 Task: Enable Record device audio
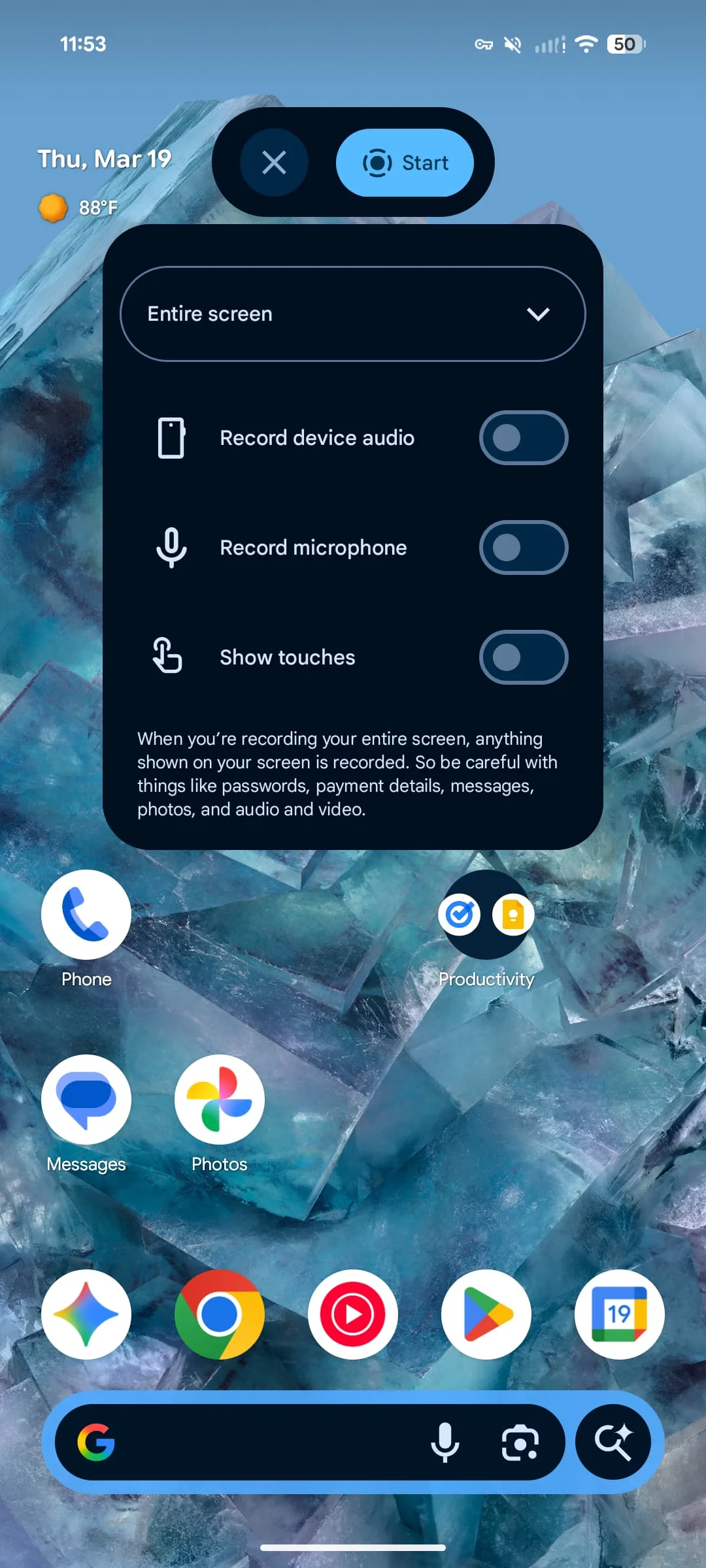(523, 438)
